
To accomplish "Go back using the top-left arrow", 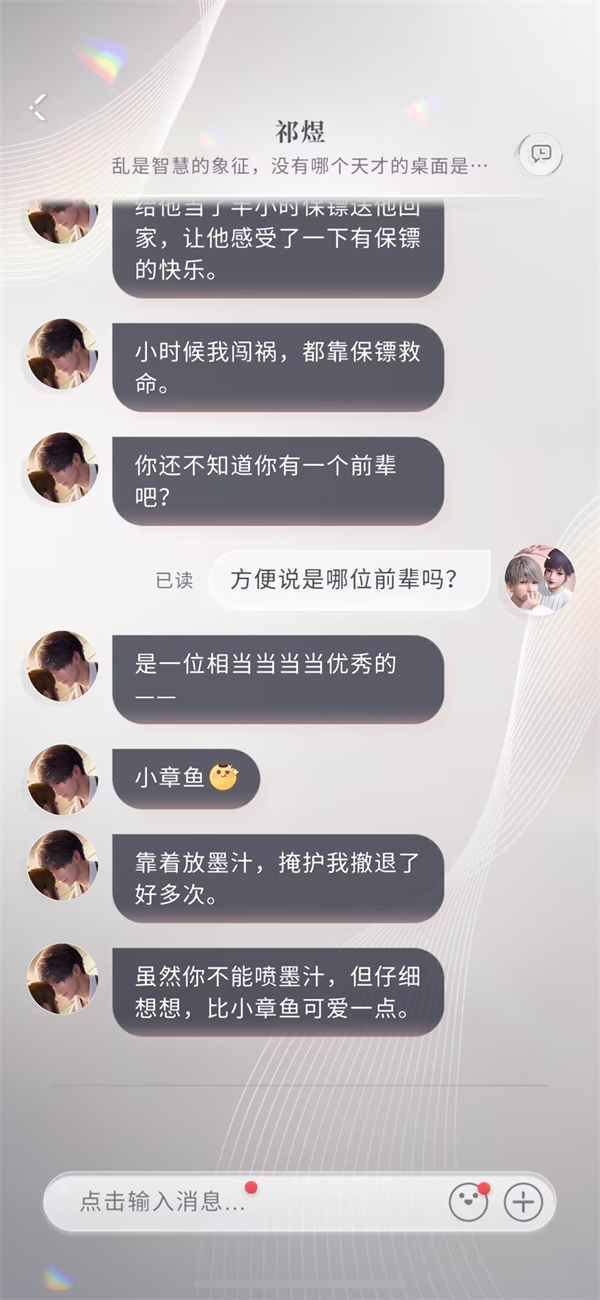I will click(38, 108).
